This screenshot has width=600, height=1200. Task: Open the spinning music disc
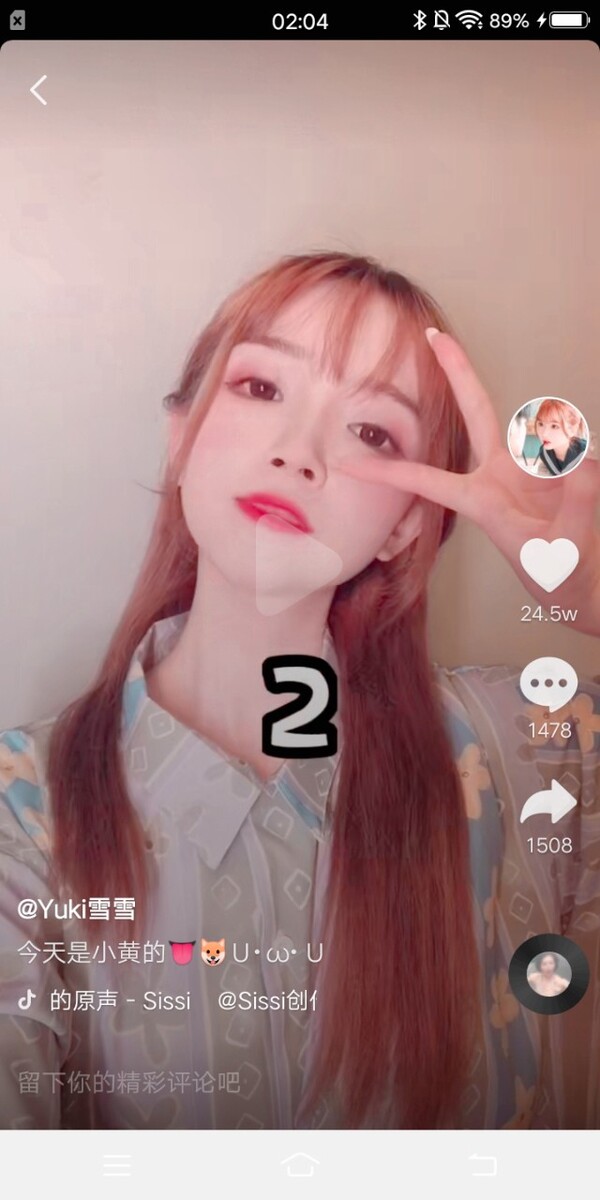click(x=548, y=974)
